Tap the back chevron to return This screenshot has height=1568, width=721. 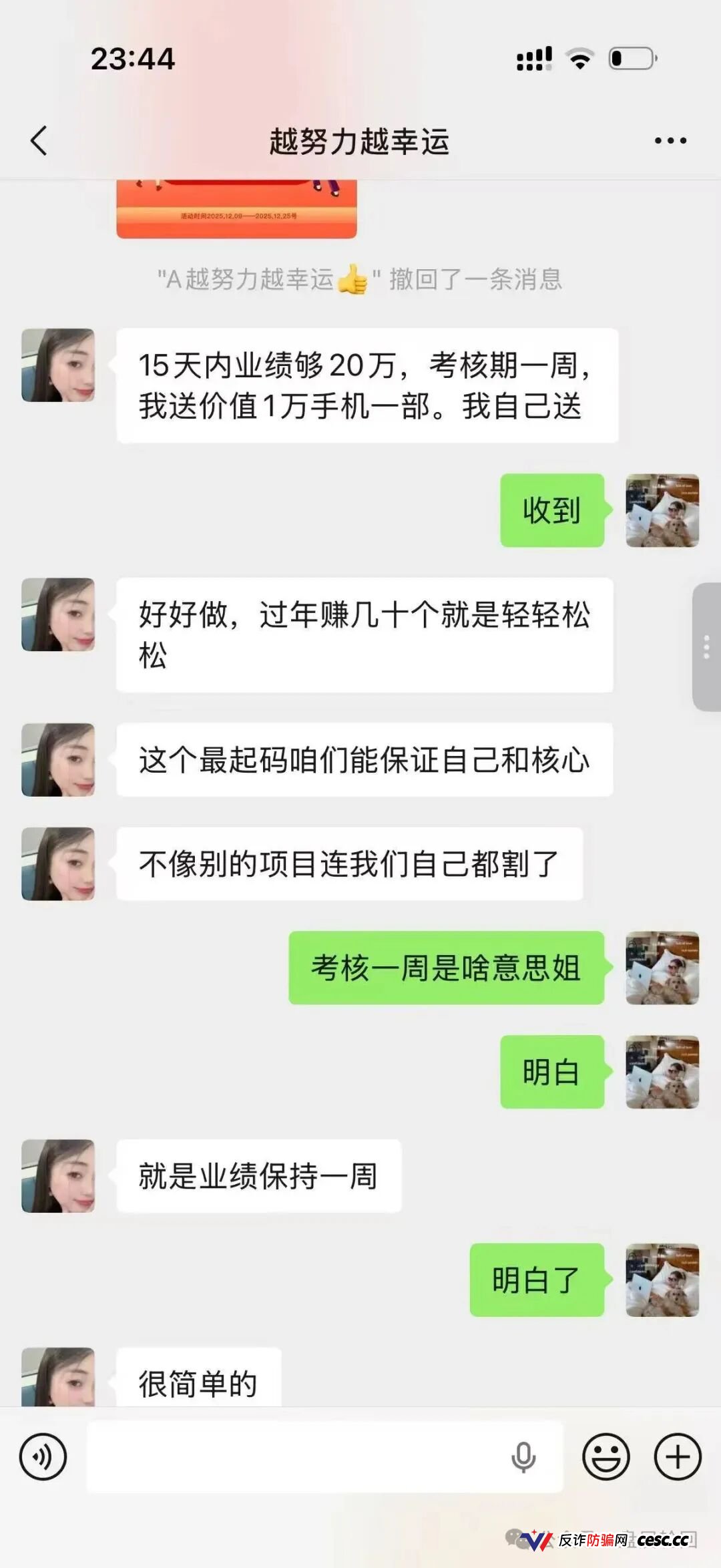[38, 142]
